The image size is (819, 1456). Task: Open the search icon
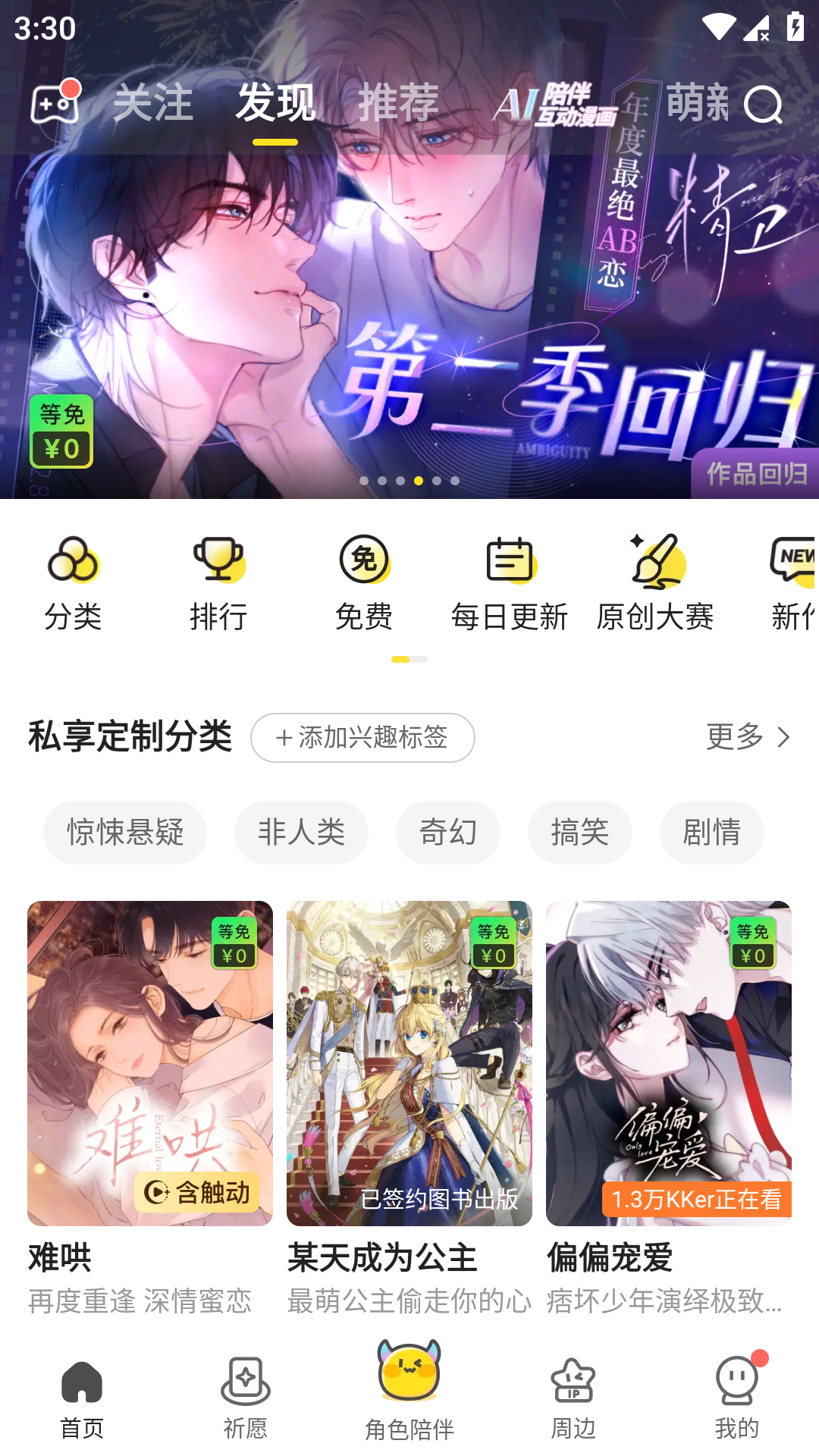coord(763,104)
